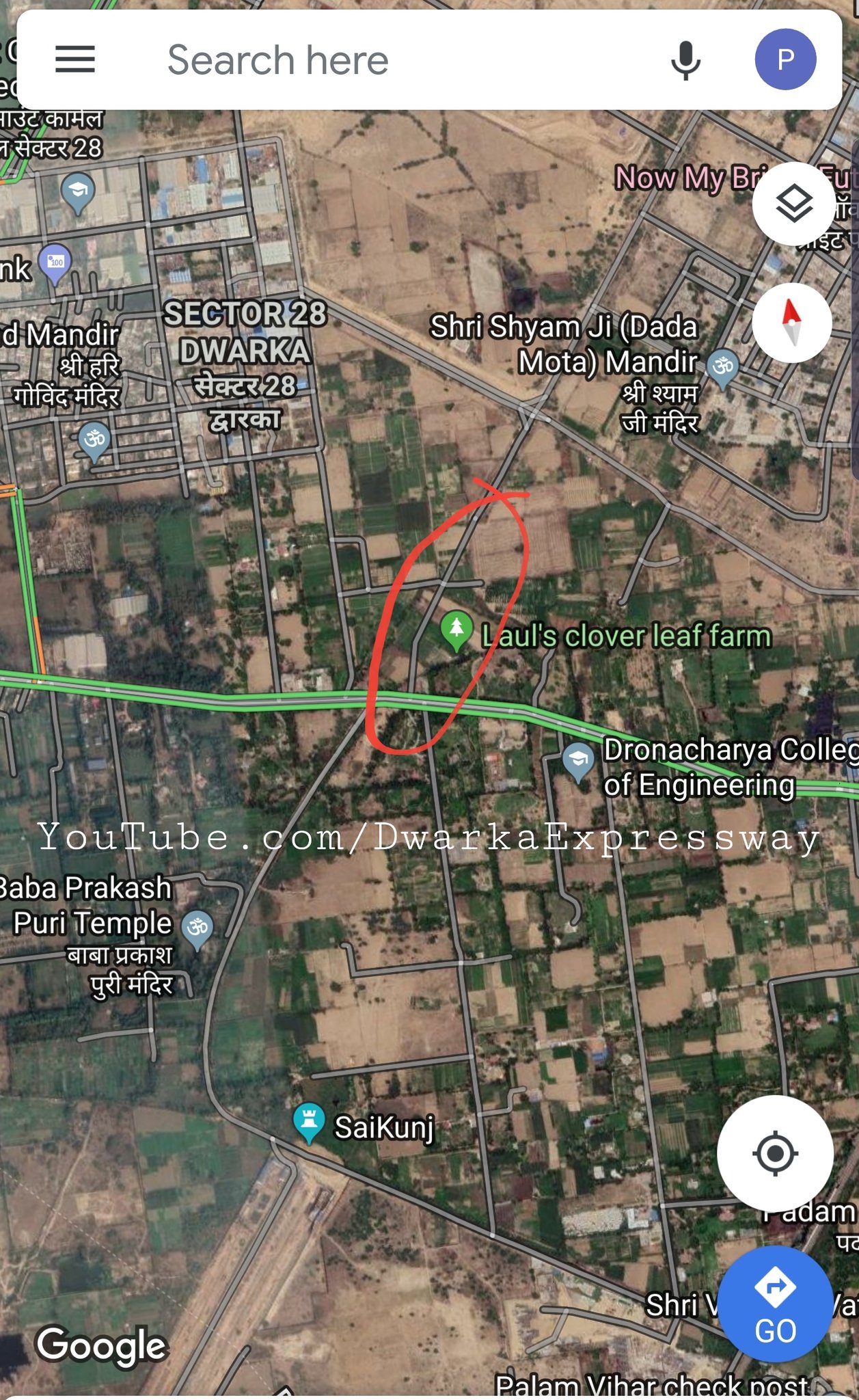The height and width of the screenshot is (1400, 859).
Task: Open the P account profile avatar
Action: [x=785, y=59]
